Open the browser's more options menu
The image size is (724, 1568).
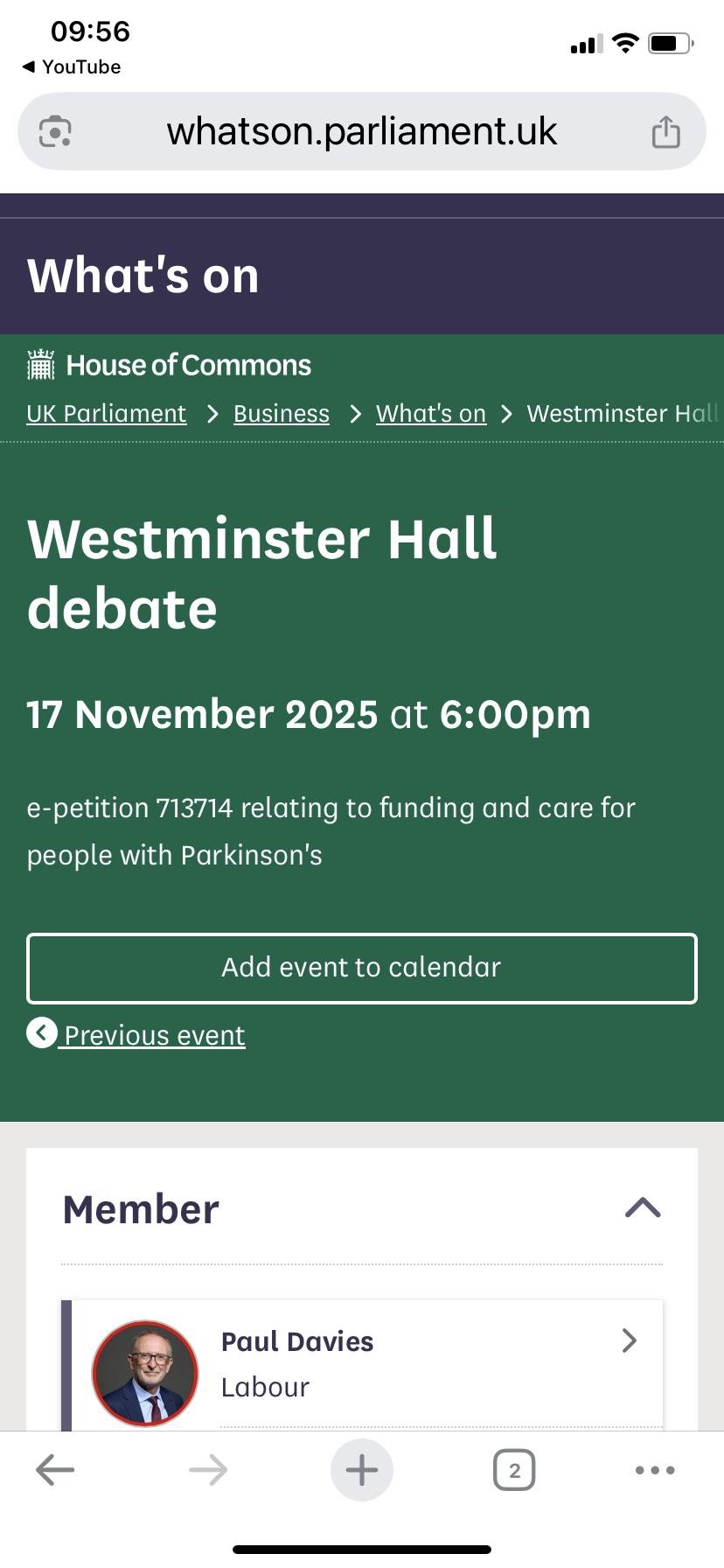click(x=655, y=1470)
